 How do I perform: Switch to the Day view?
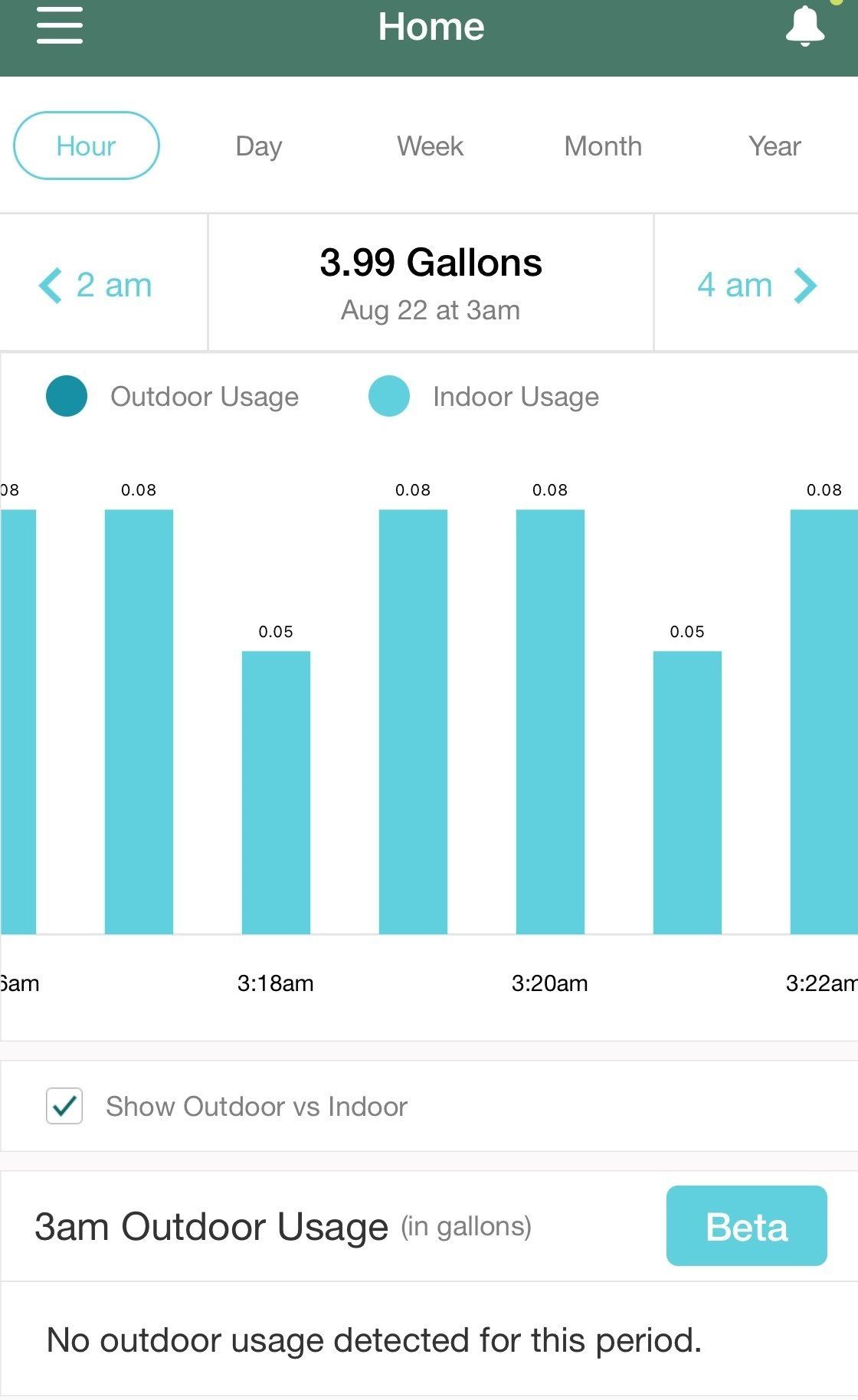tap(259, 146)
